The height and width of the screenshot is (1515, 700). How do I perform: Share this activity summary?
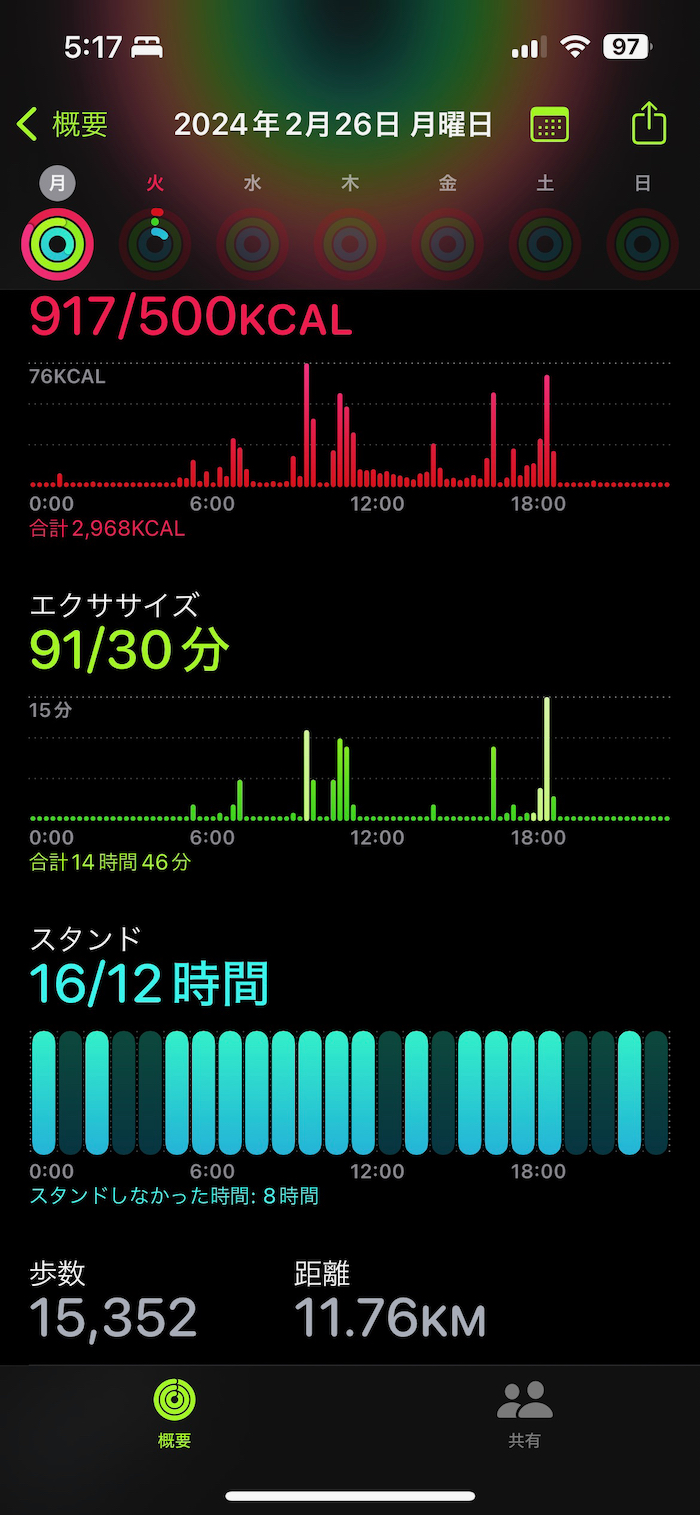tap(648, 124)
